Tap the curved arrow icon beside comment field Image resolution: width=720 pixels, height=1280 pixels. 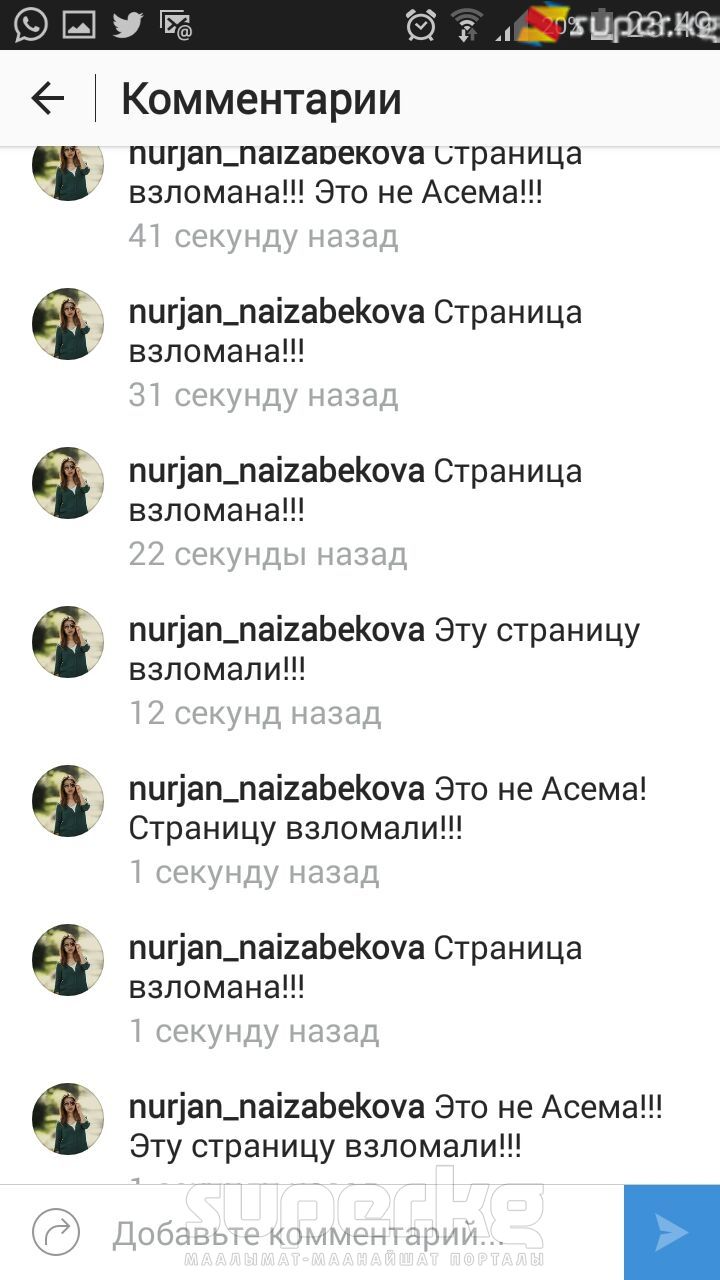click(56, 1232)
